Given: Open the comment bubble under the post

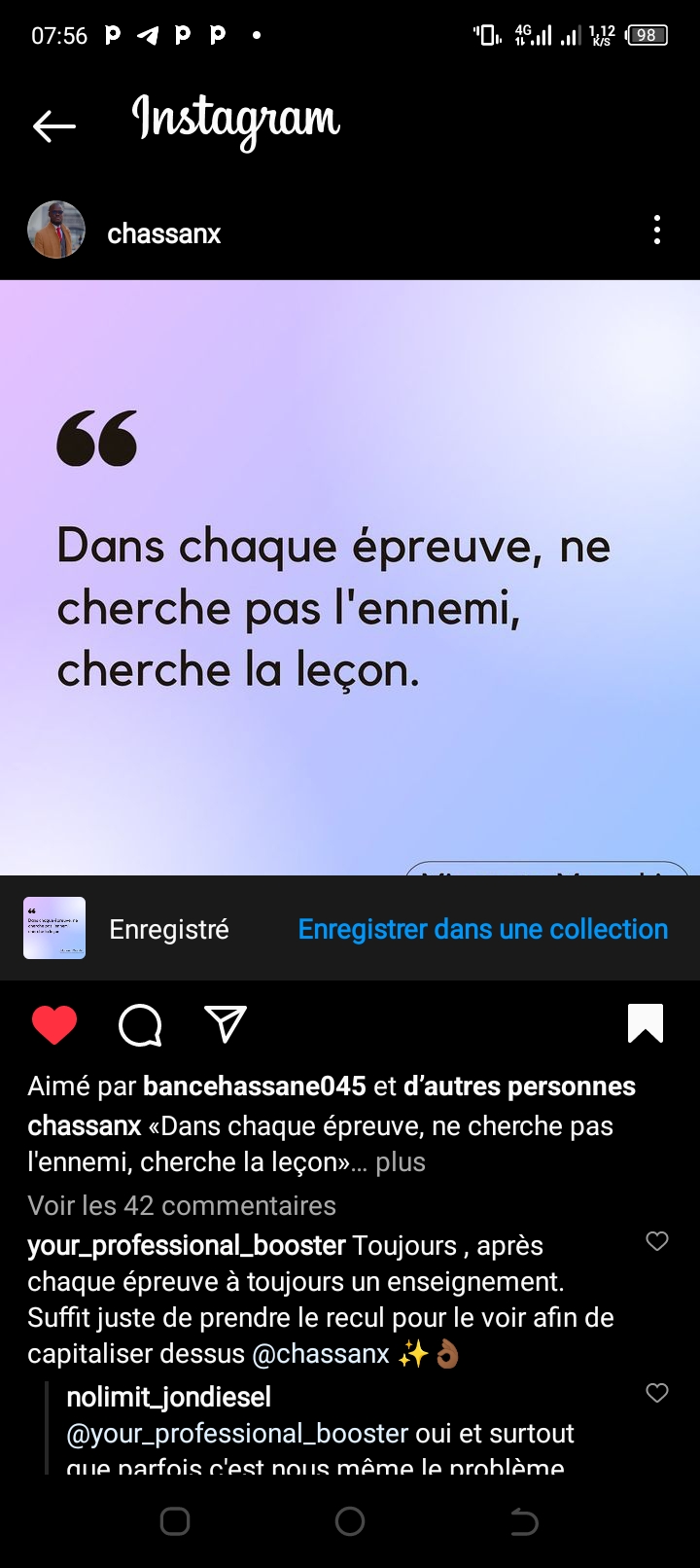Looking at the screenshot, I should (140, 1024).
